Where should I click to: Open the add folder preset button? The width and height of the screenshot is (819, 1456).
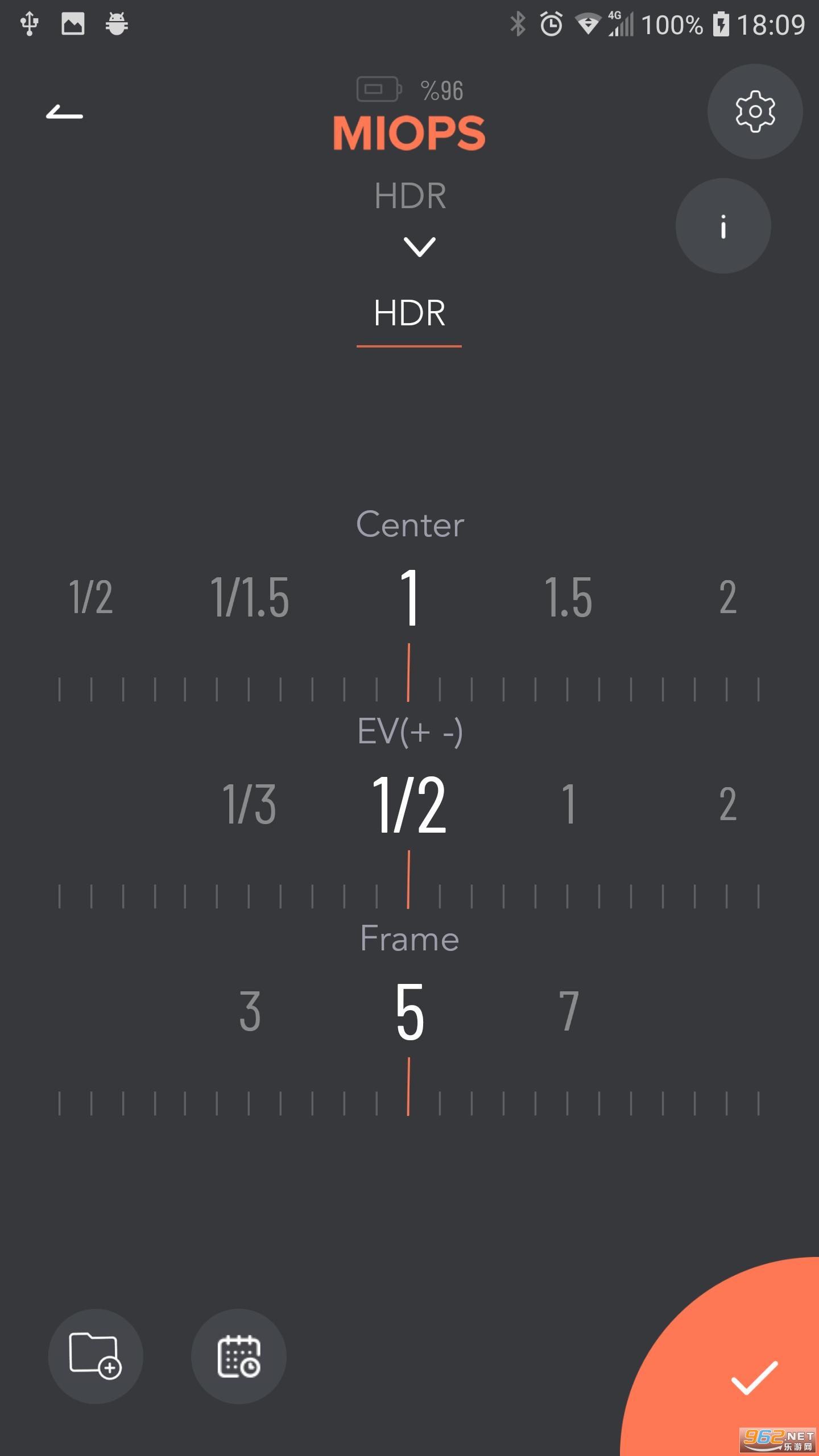point(96,1356)
